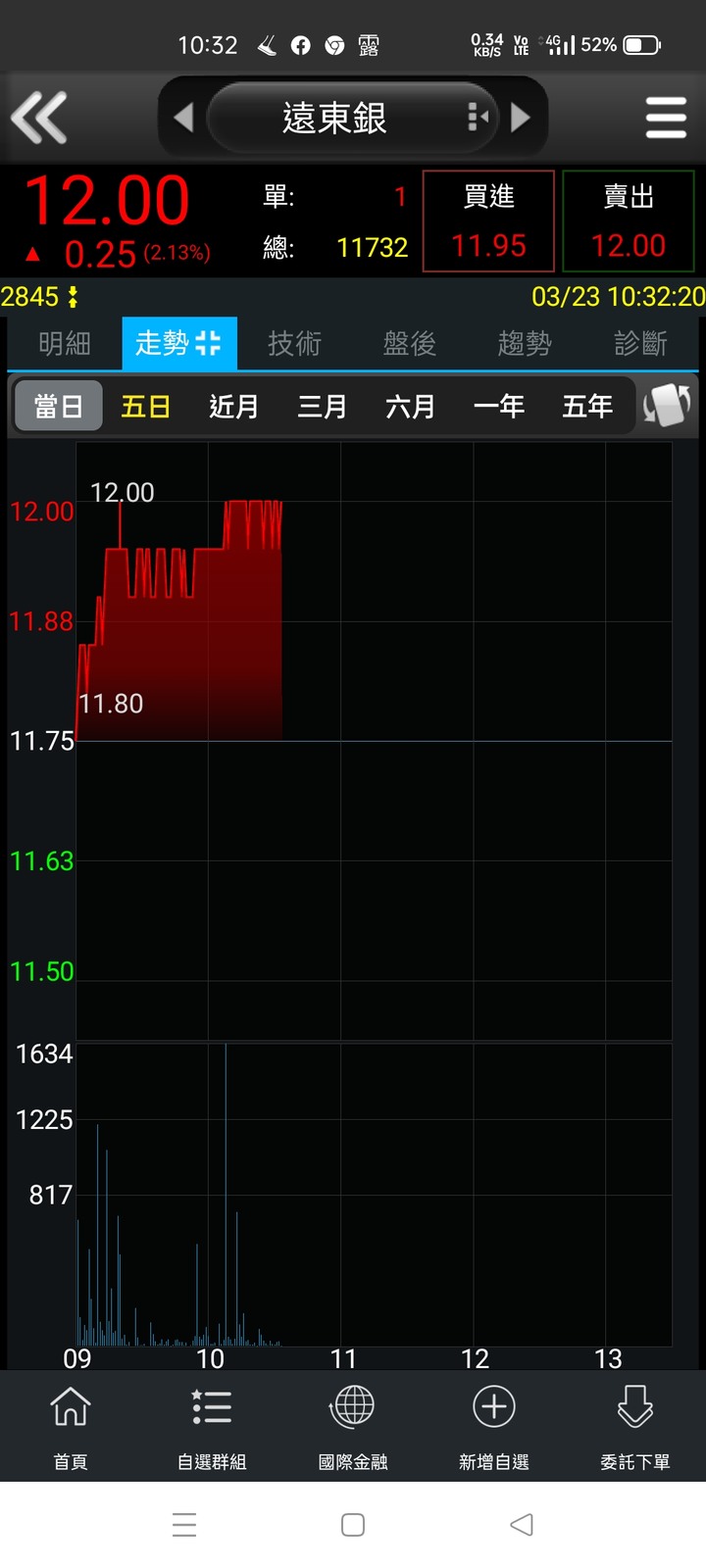
Task: Switch to the 盤後 tab
Action: pos(409,343)
